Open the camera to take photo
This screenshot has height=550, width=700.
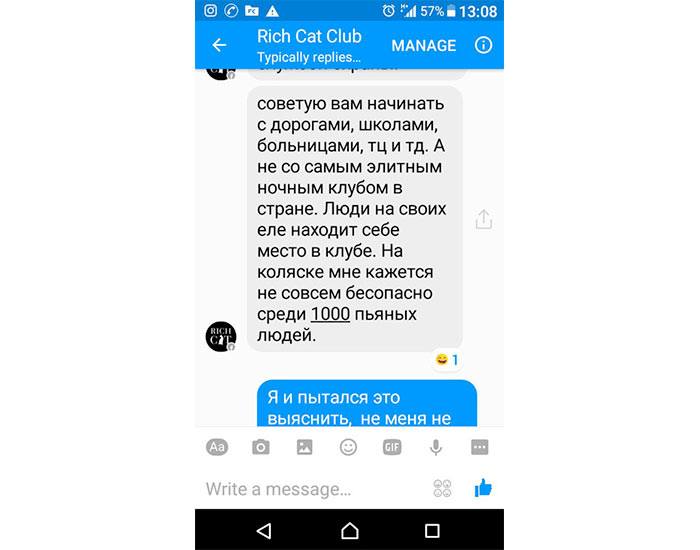pyautogui.click(x=261, y=447)
